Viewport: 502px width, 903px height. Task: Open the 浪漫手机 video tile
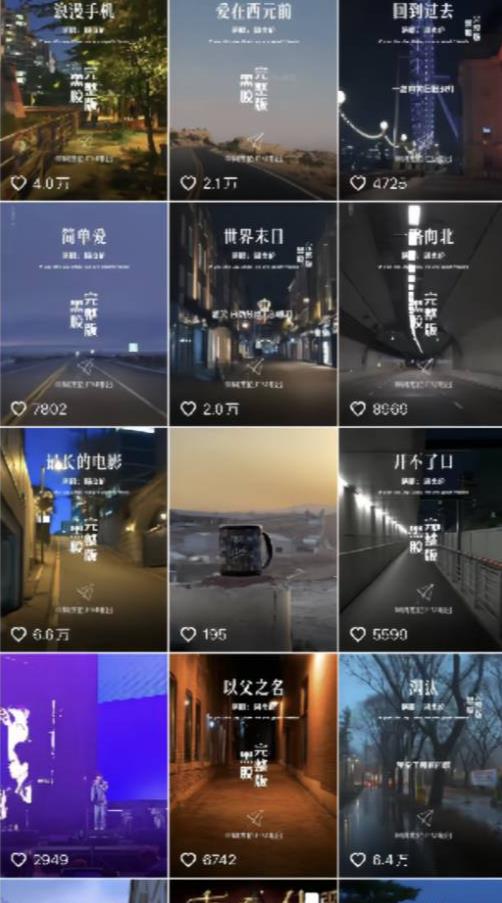click(83, 100)
